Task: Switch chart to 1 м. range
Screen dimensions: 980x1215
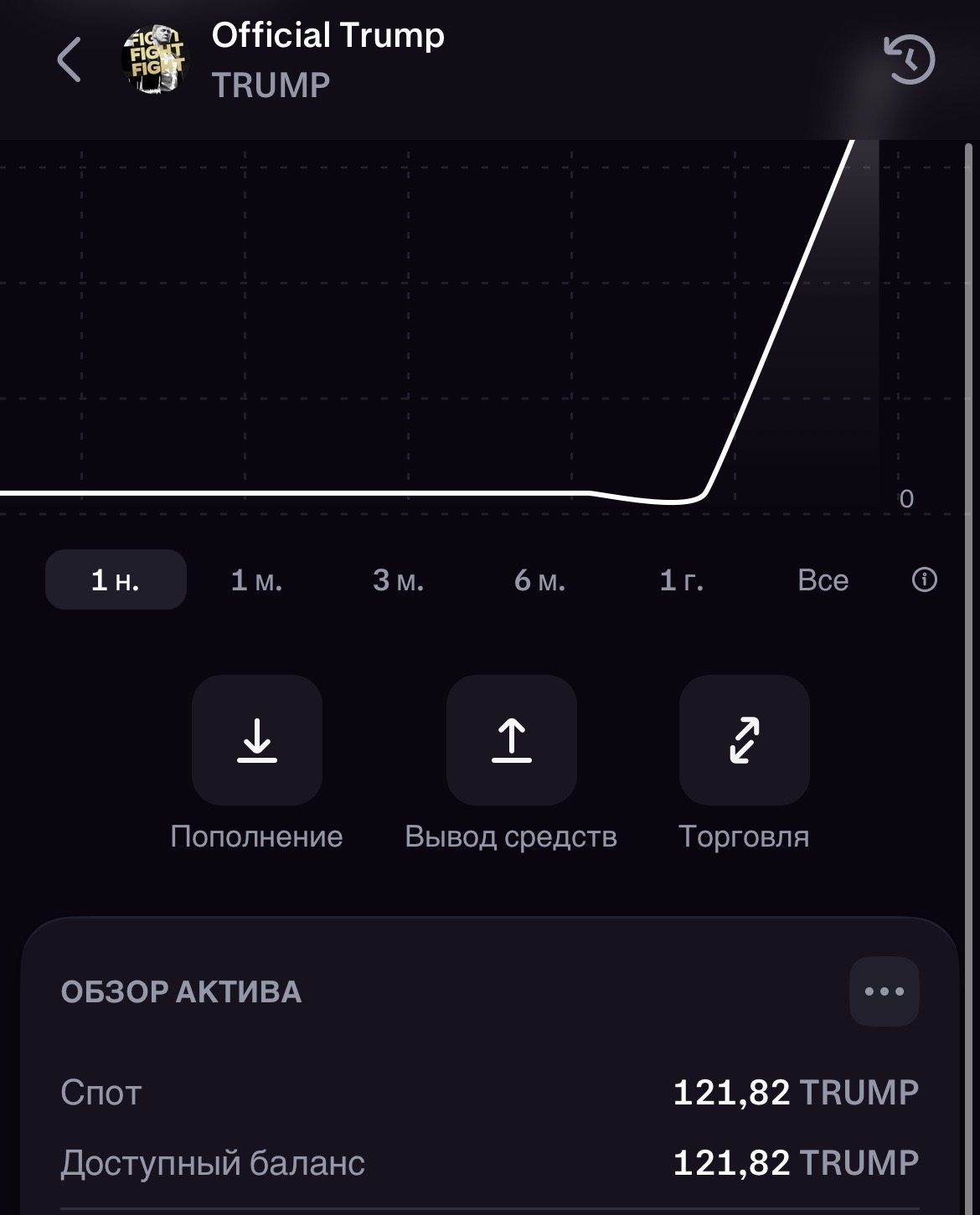Action: [256, 579]
